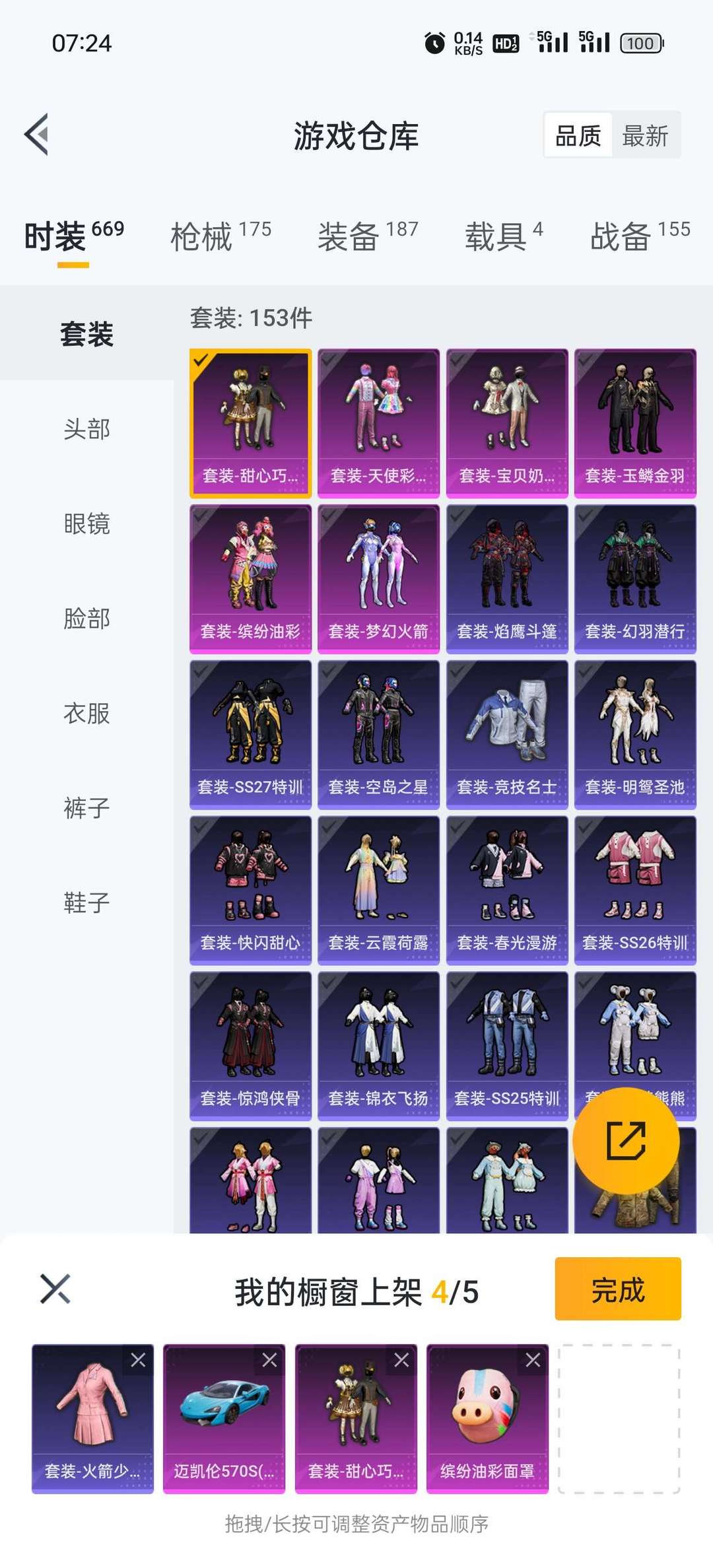Switch to the 装备 tab
Viewport: 713px width, 1568px height.
click(x=368, y=236)
